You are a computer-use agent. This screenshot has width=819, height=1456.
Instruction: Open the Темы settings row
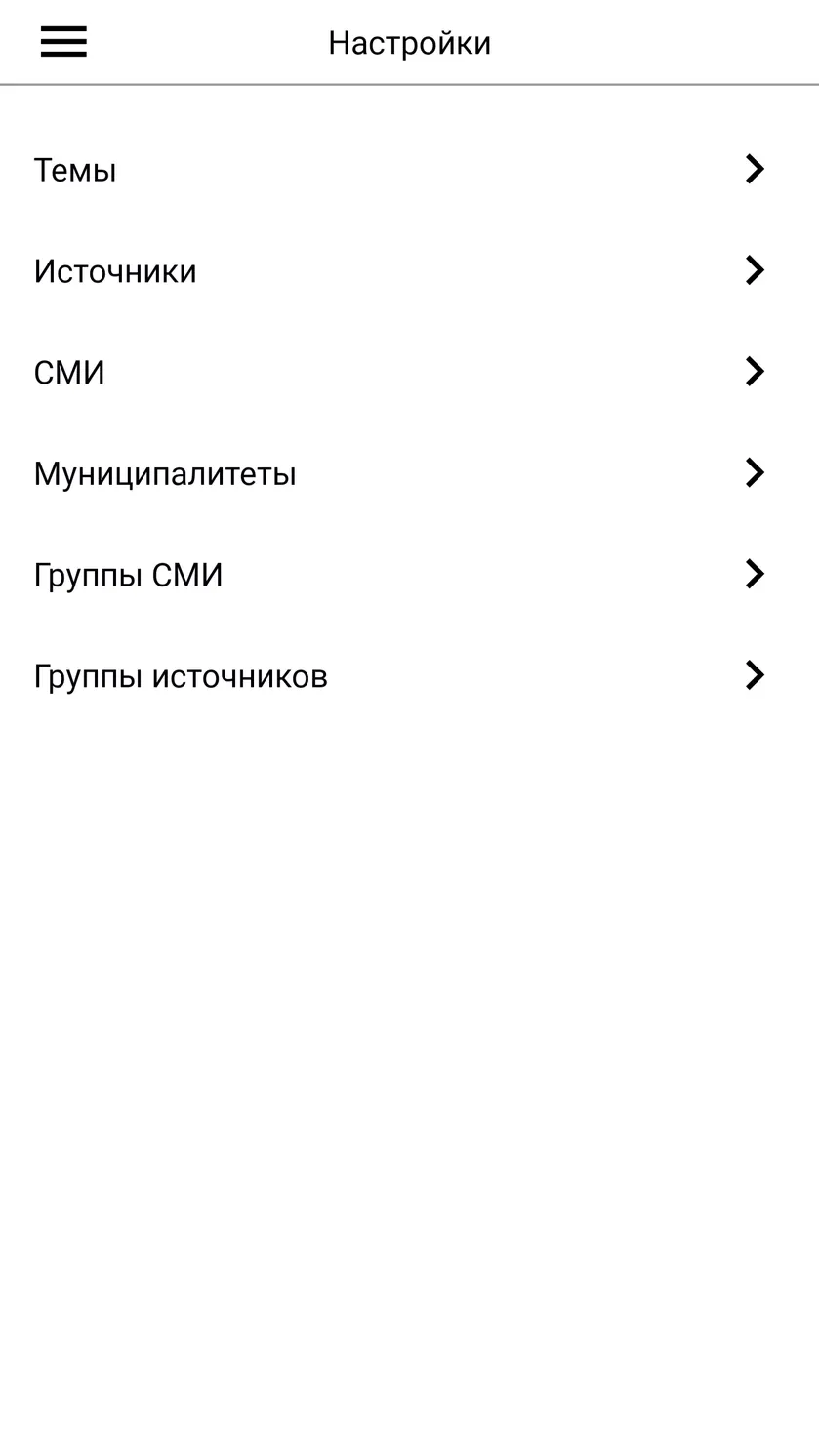pos(409,170)
